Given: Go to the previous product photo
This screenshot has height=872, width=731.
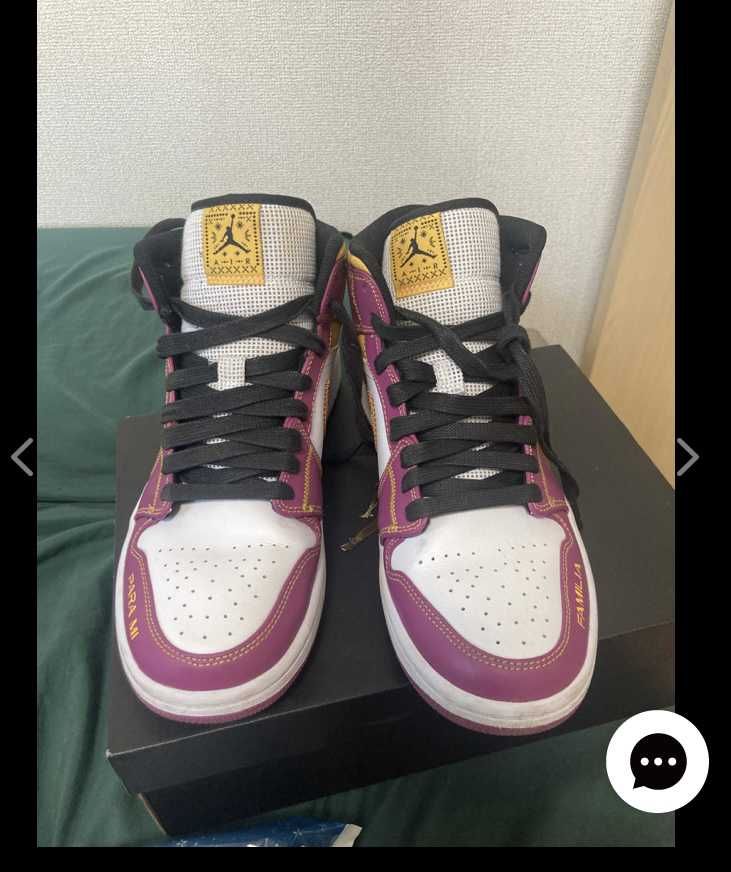Looking at the screenshot, I should point(22,457).
